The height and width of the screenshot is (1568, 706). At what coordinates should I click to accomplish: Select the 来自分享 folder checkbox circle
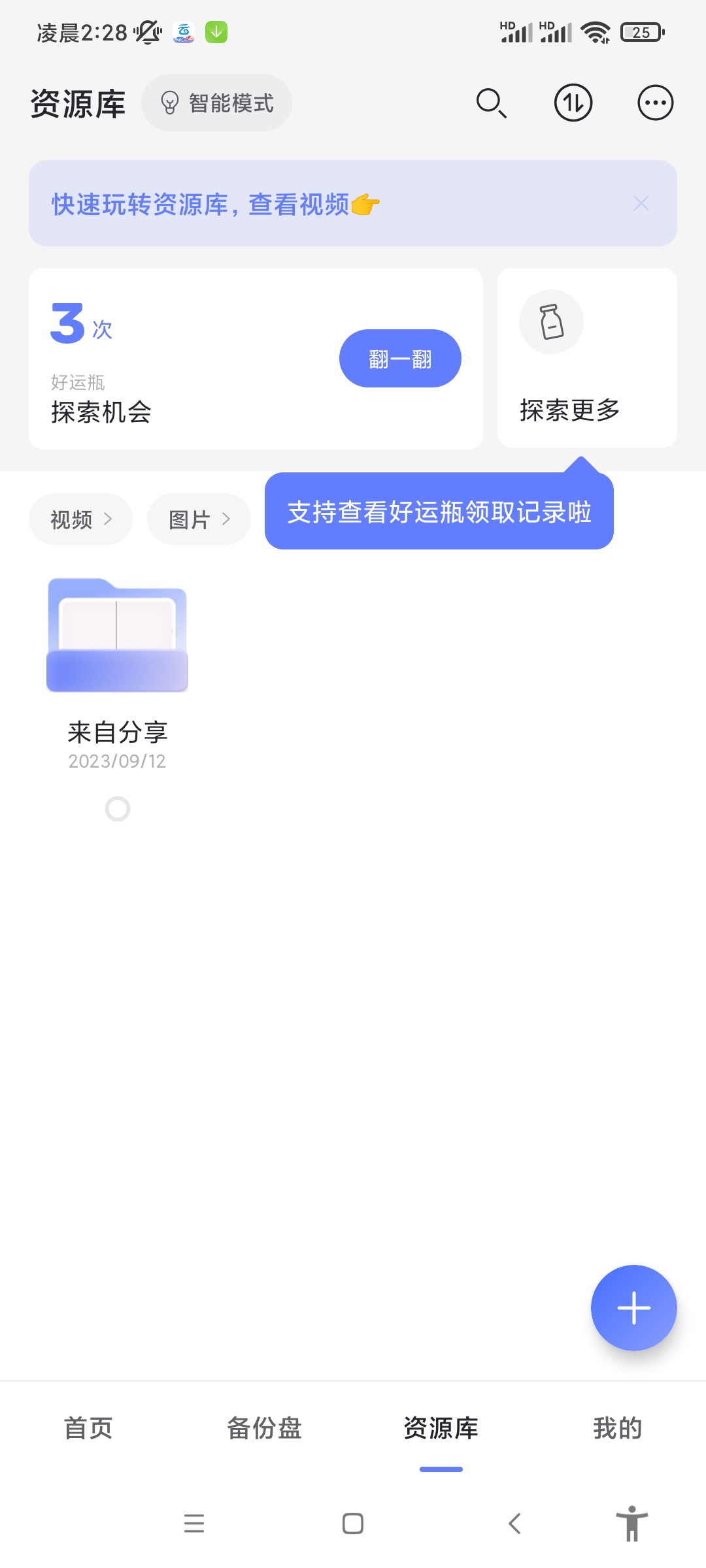[118, 809]
